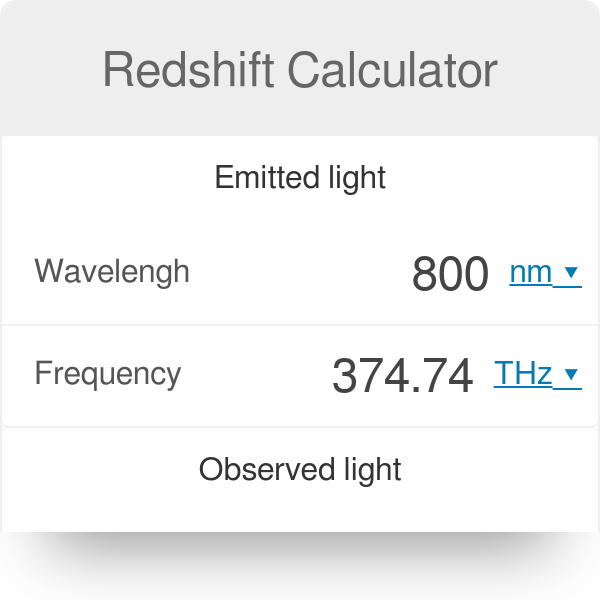Edit the Frequency value field

pos(402,376)
